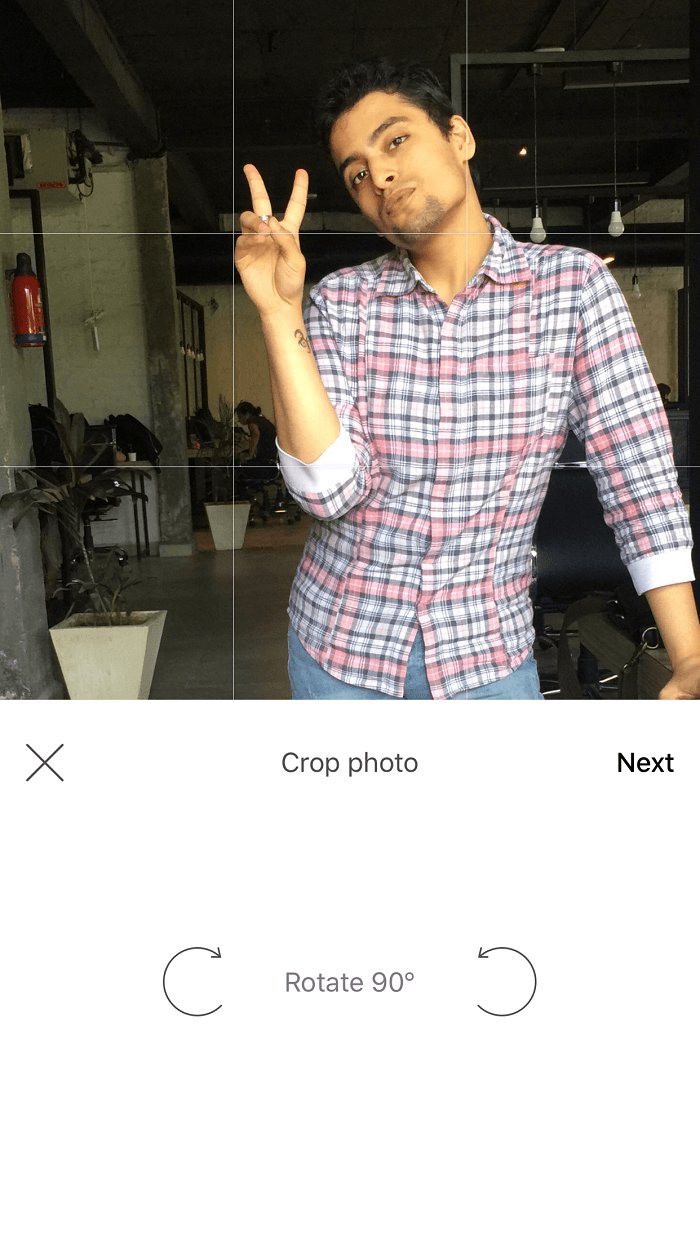Tap Next to continue
Image resolution: width=700 pixels, height=1244 pixels.
coord(645,763)
